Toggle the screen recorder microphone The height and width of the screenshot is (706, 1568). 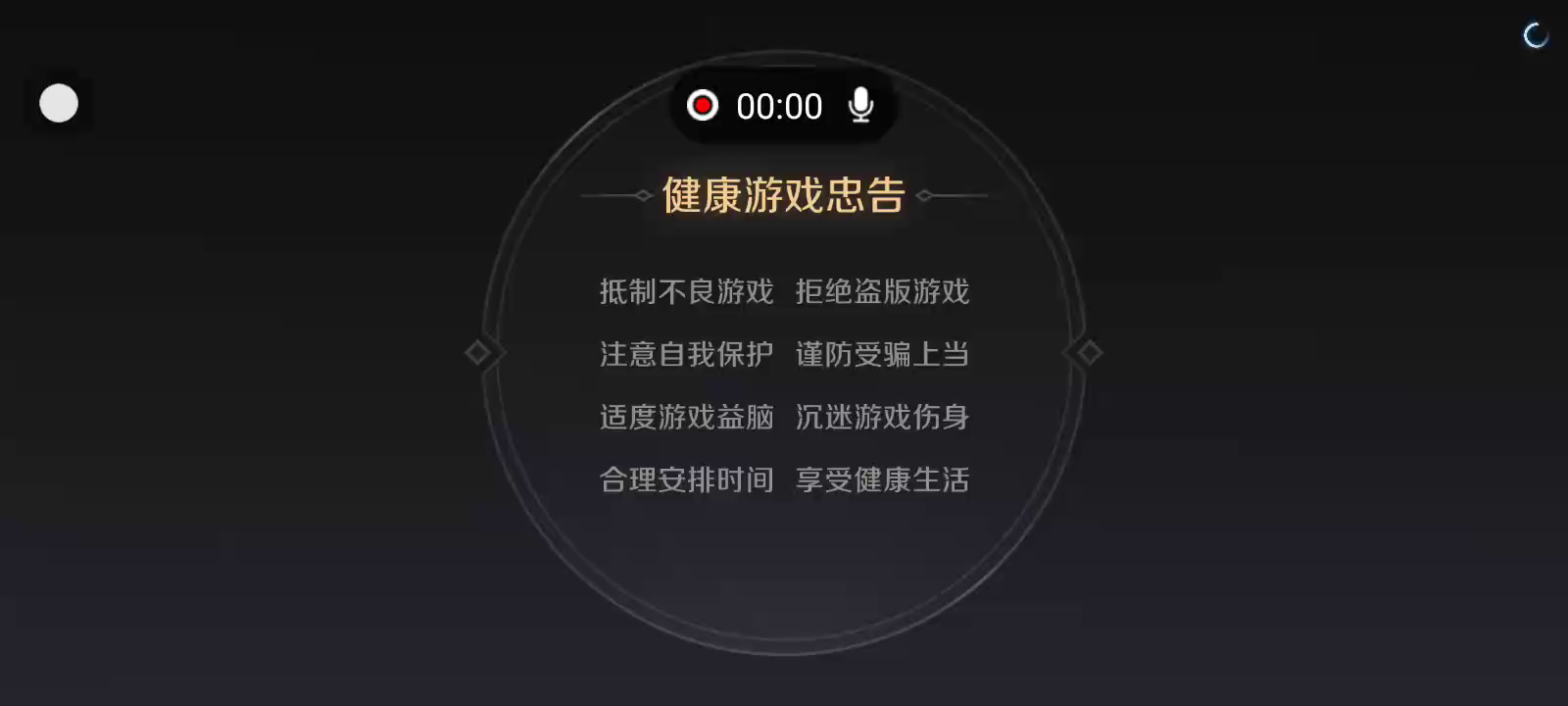[860, 105]
